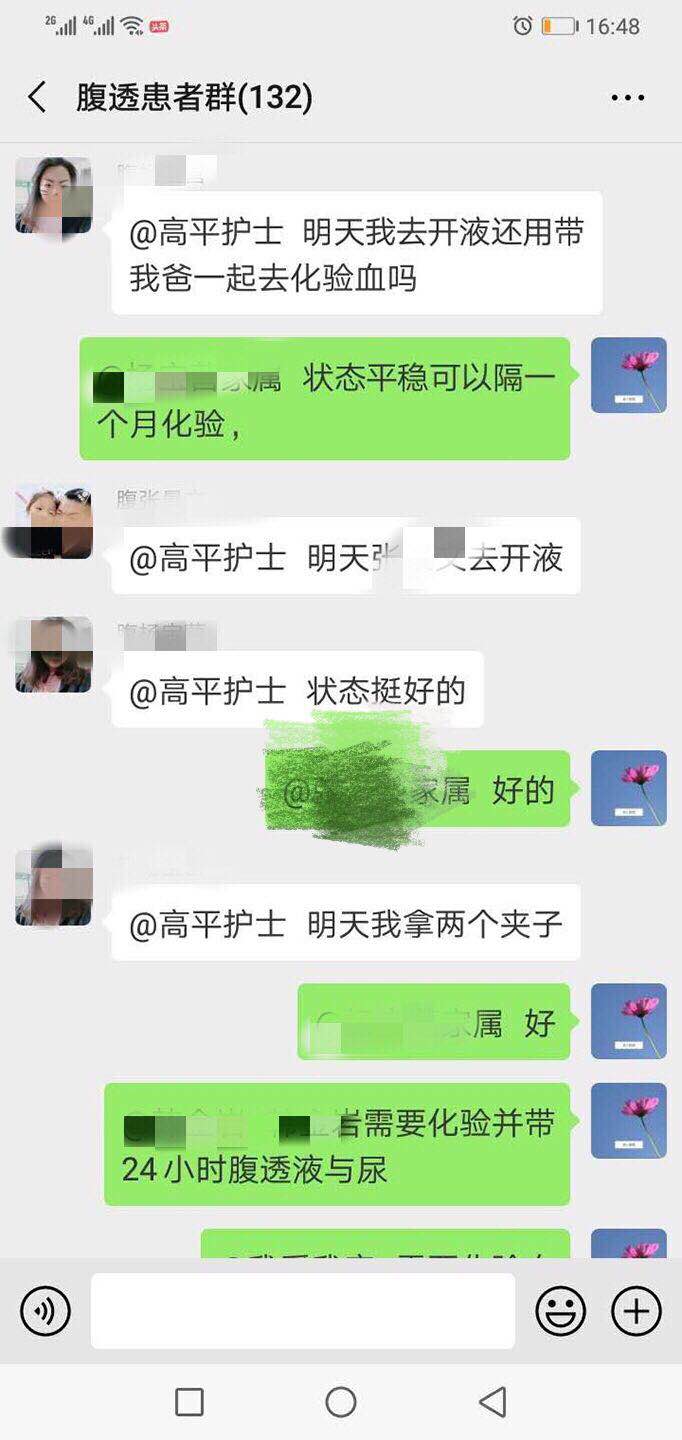Open the group chat info menu

point(627,98)
